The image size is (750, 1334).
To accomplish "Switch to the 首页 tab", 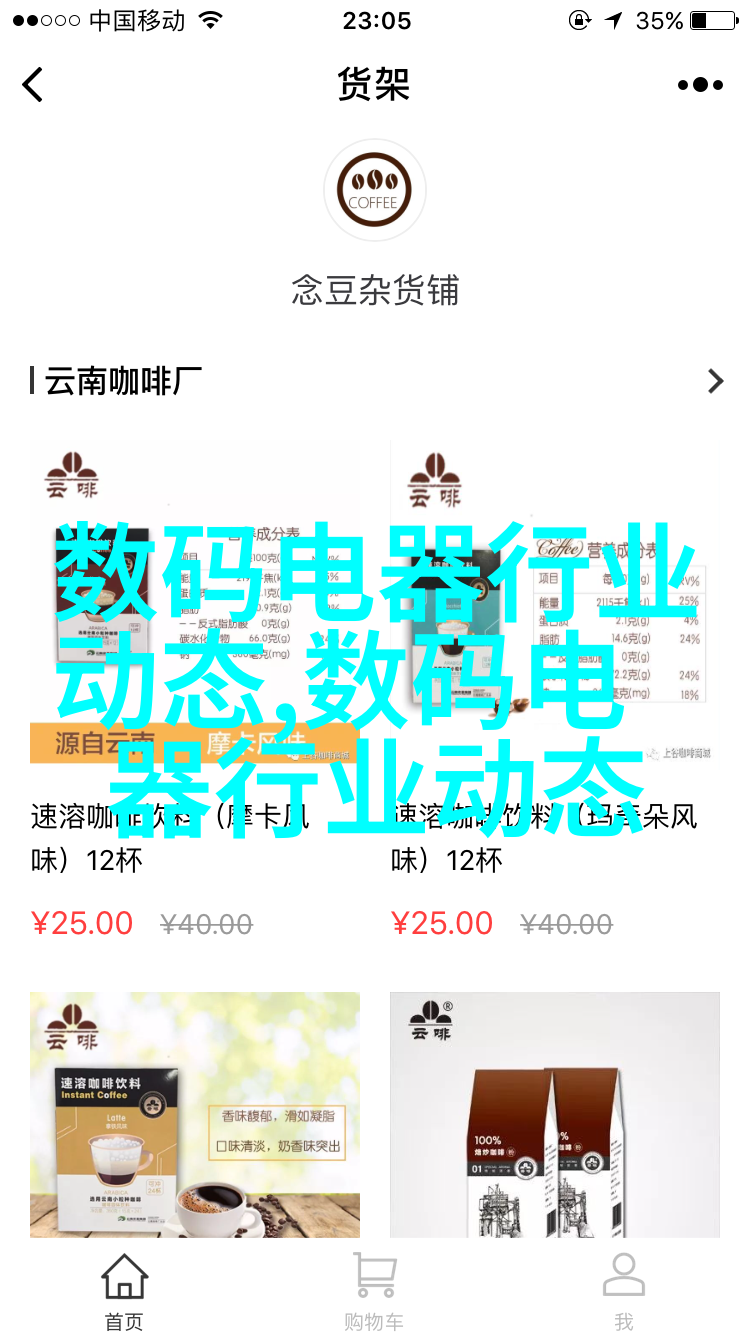I will click(125, 1291).
